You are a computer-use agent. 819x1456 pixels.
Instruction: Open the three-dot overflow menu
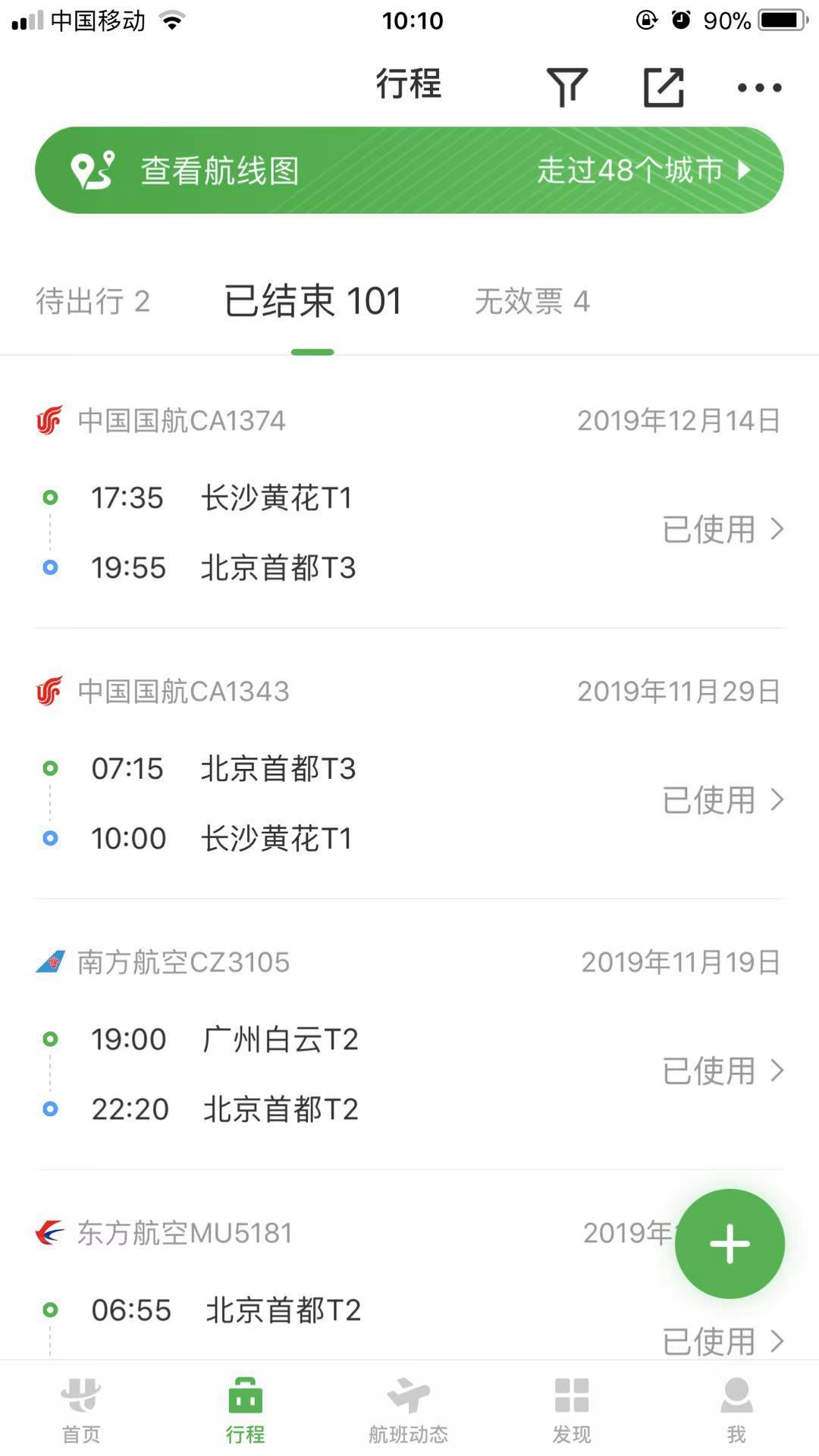point(759,88)
